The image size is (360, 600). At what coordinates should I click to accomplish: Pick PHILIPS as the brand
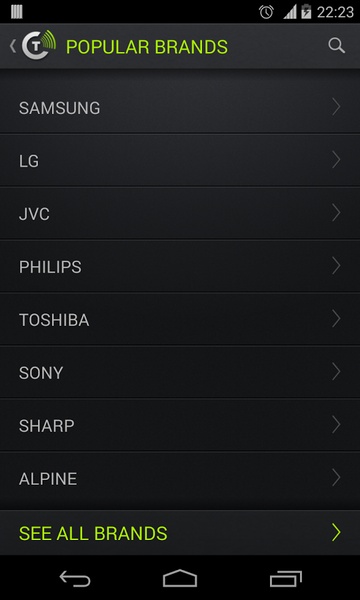pyautogui.click(x=180, y=266)
